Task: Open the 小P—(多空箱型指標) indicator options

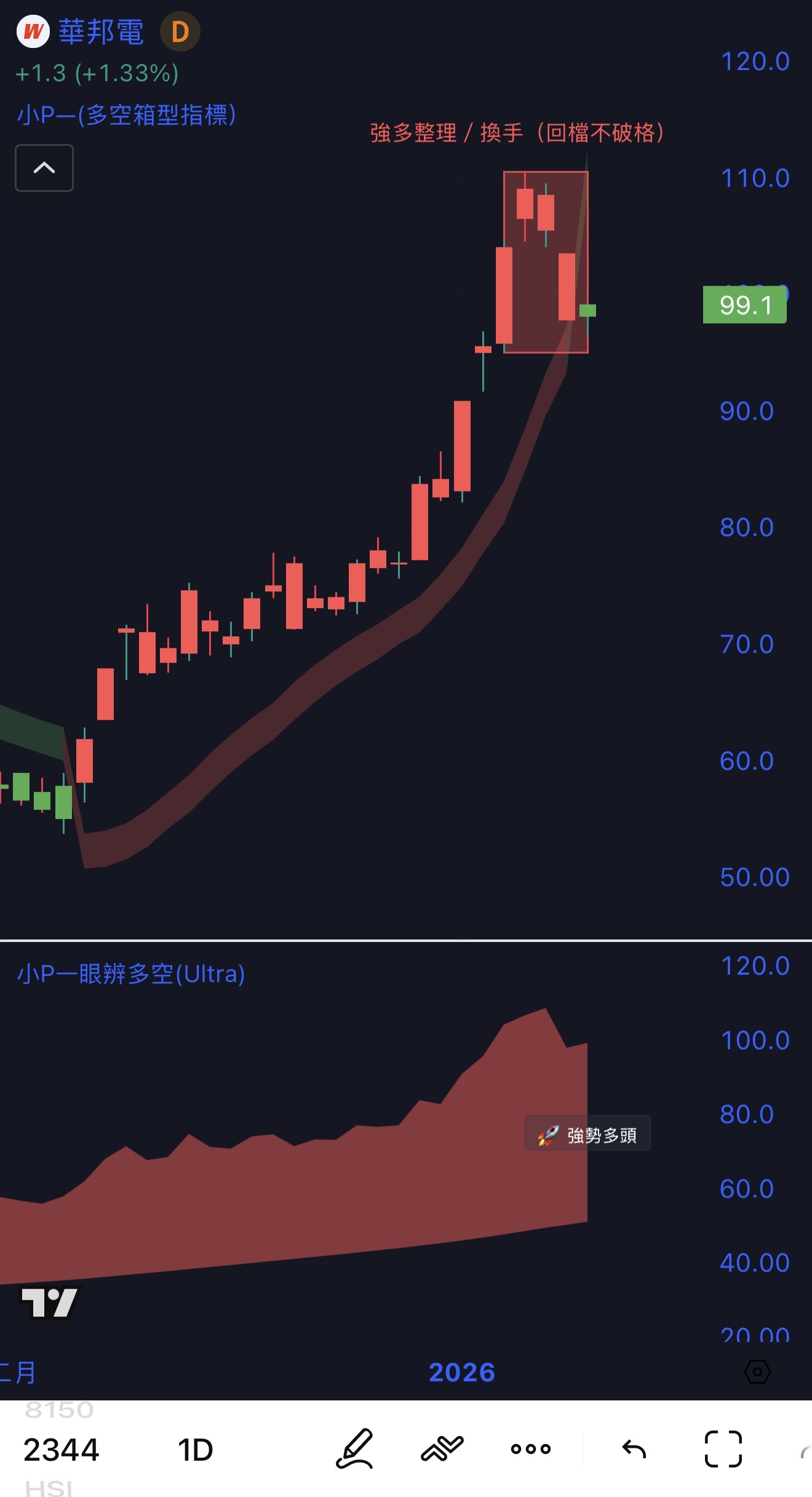Action: [x=127, y=115]
